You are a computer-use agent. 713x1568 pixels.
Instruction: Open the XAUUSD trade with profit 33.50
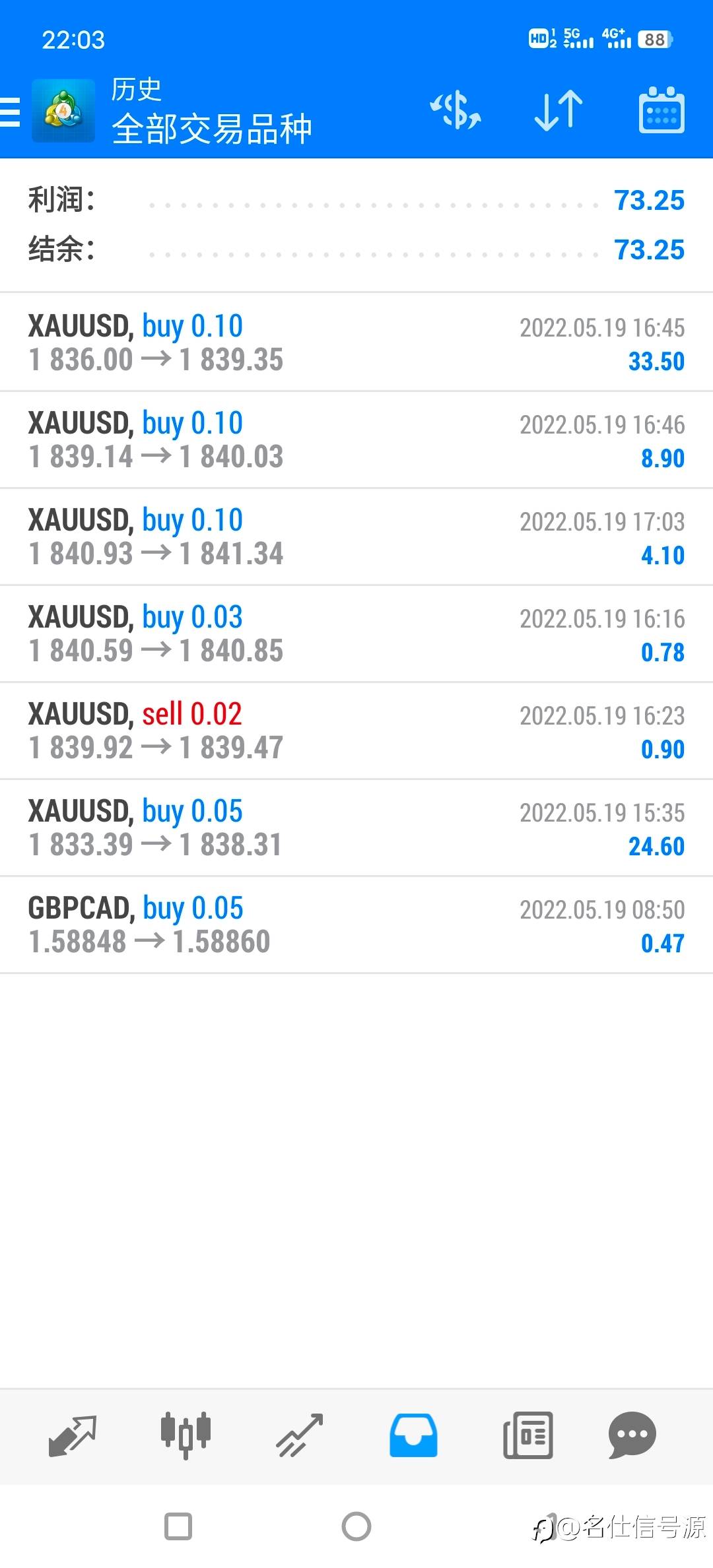356,343
